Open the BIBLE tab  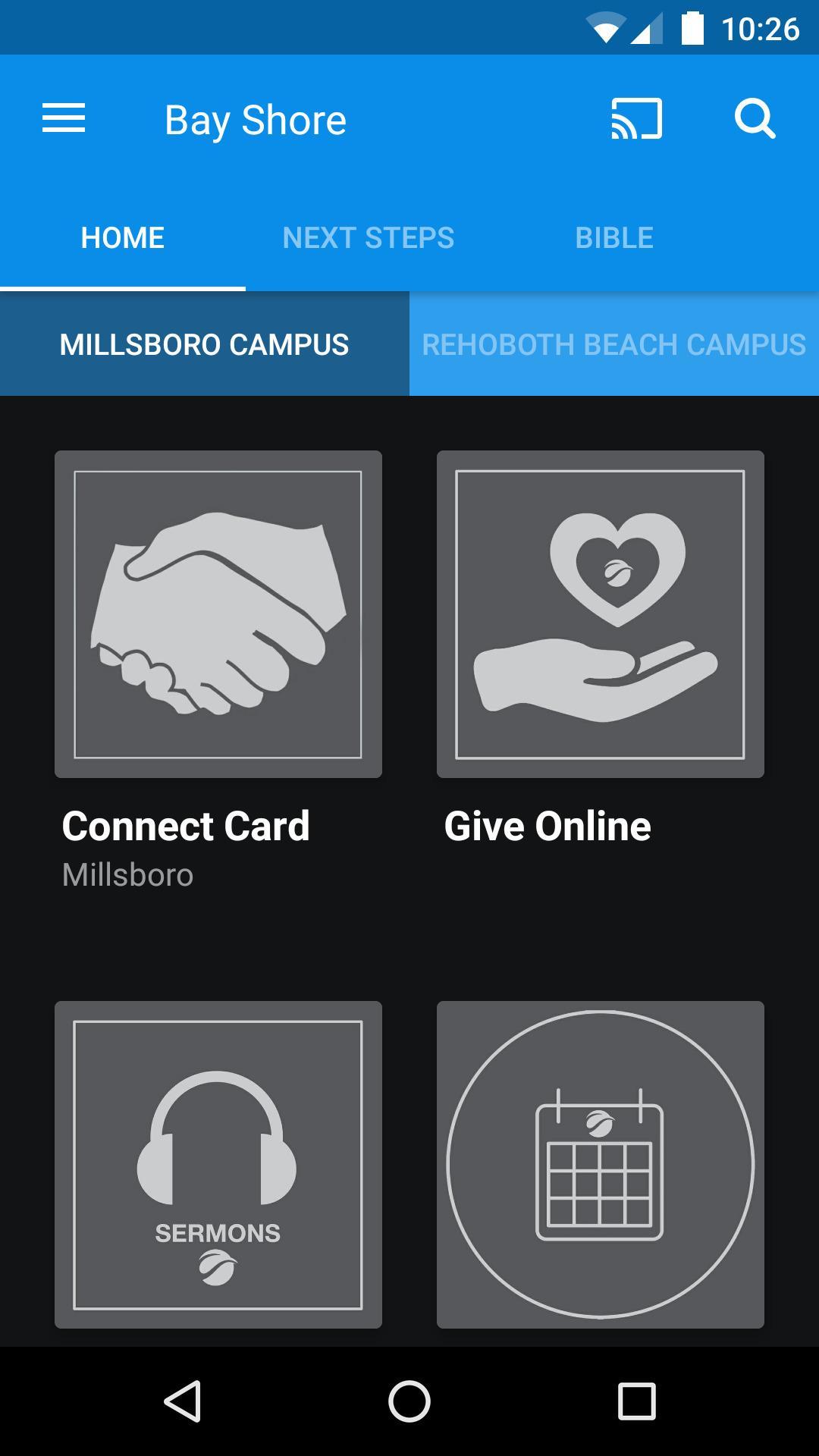614,237
